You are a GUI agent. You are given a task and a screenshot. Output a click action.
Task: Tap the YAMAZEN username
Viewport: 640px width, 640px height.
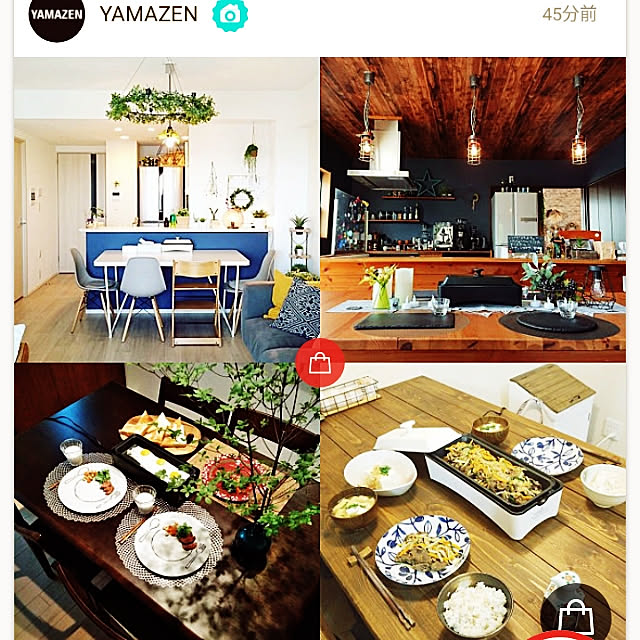click(x=148, y=15)
